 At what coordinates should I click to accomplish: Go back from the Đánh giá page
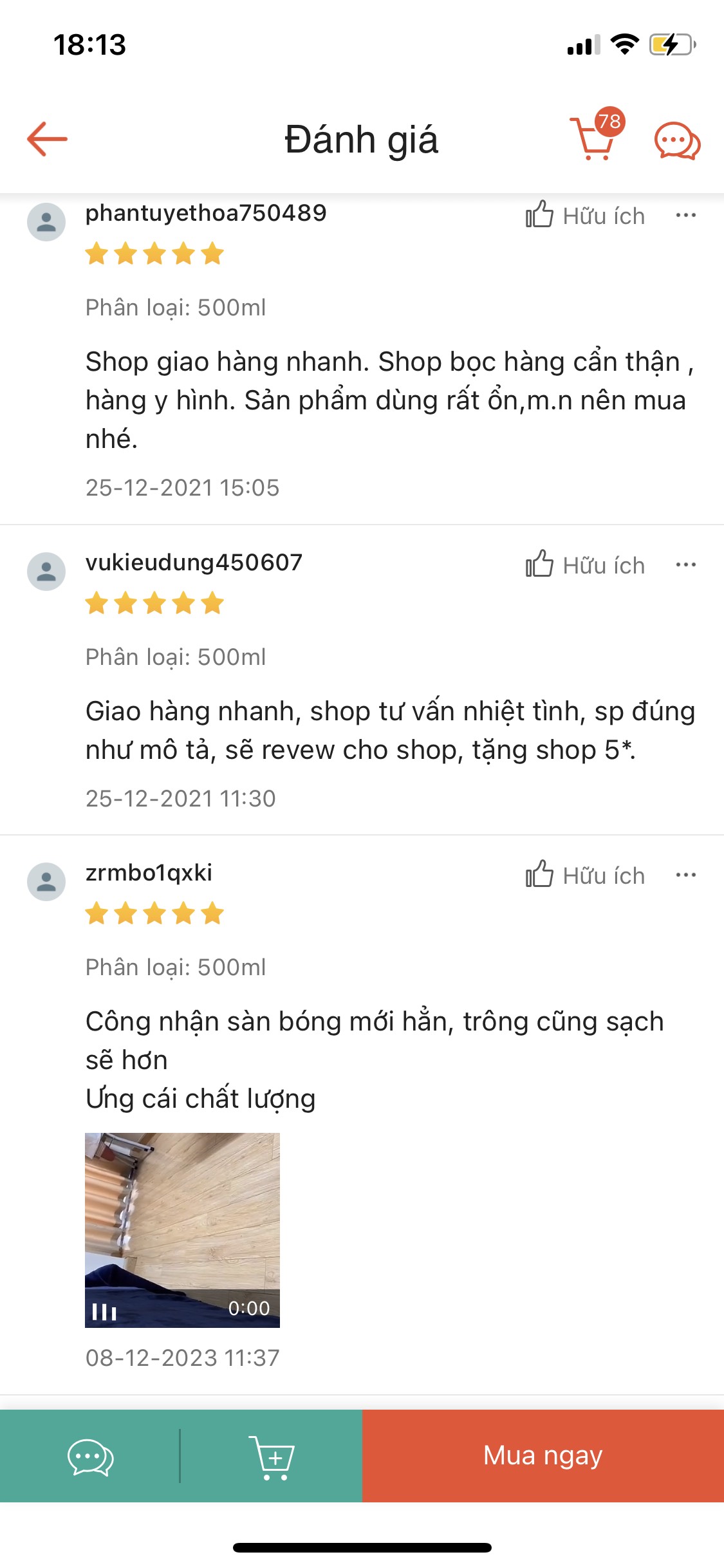[x=47, y=139]
